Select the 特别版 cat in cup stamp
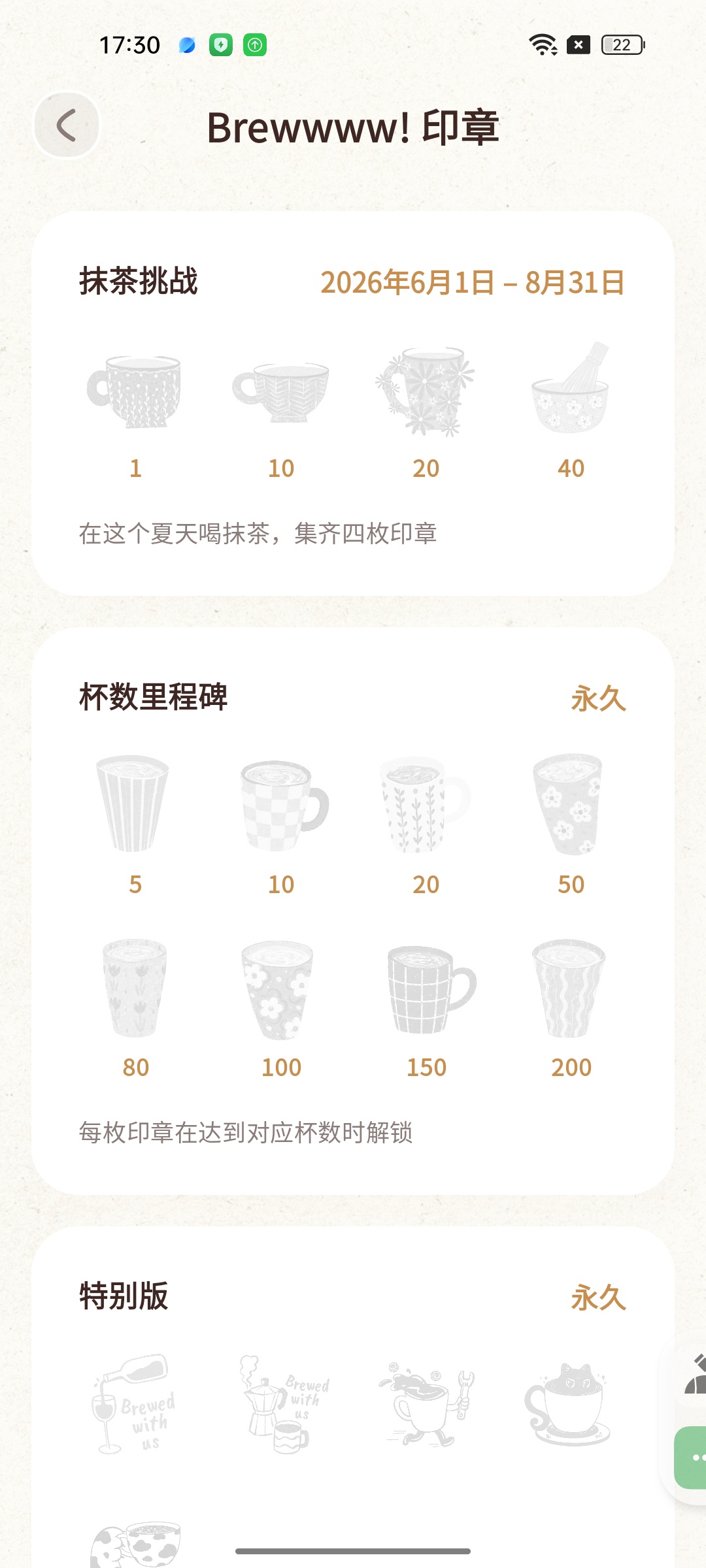The height and width of the screenshot is (1568, 706). coord(567,1403)
